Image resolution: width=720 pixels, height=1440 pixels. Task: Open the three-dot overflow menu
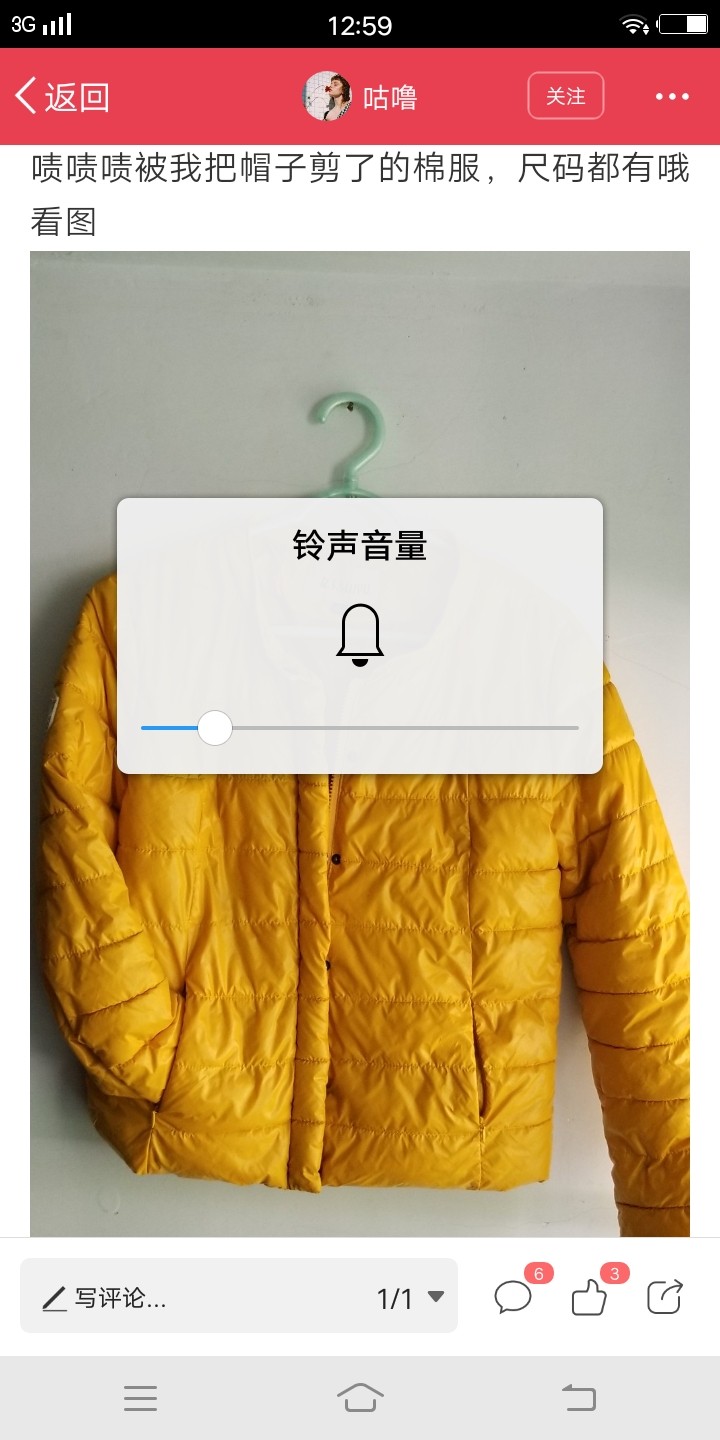click(672, 97)
